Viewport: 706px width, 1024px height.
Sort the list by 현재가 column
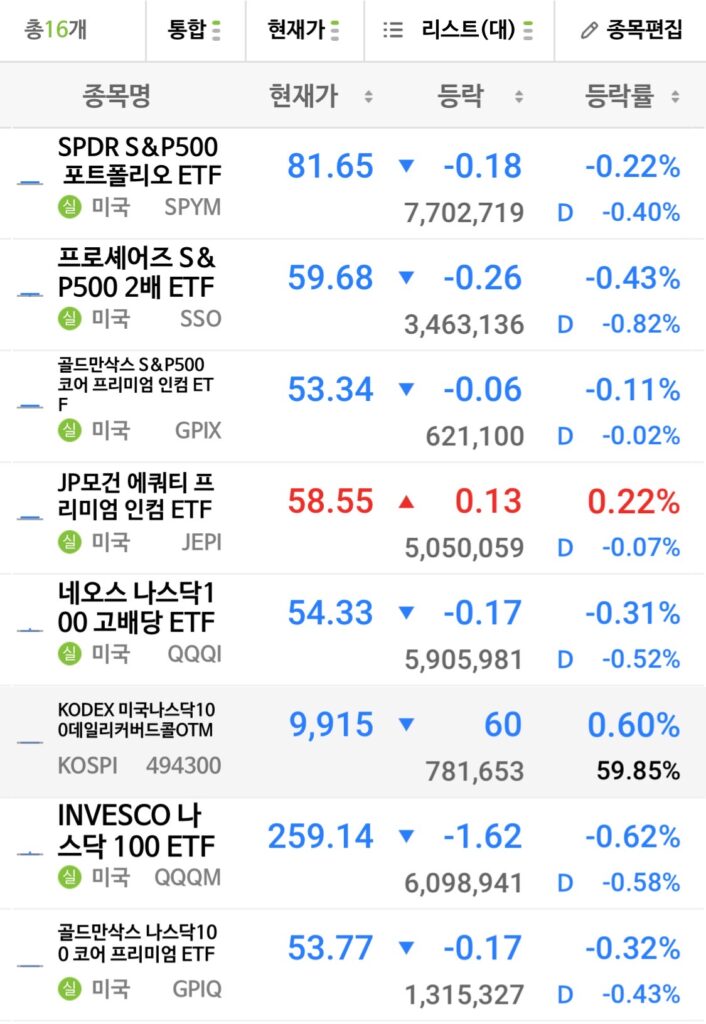pyautogui.click(x=320, y=96)
